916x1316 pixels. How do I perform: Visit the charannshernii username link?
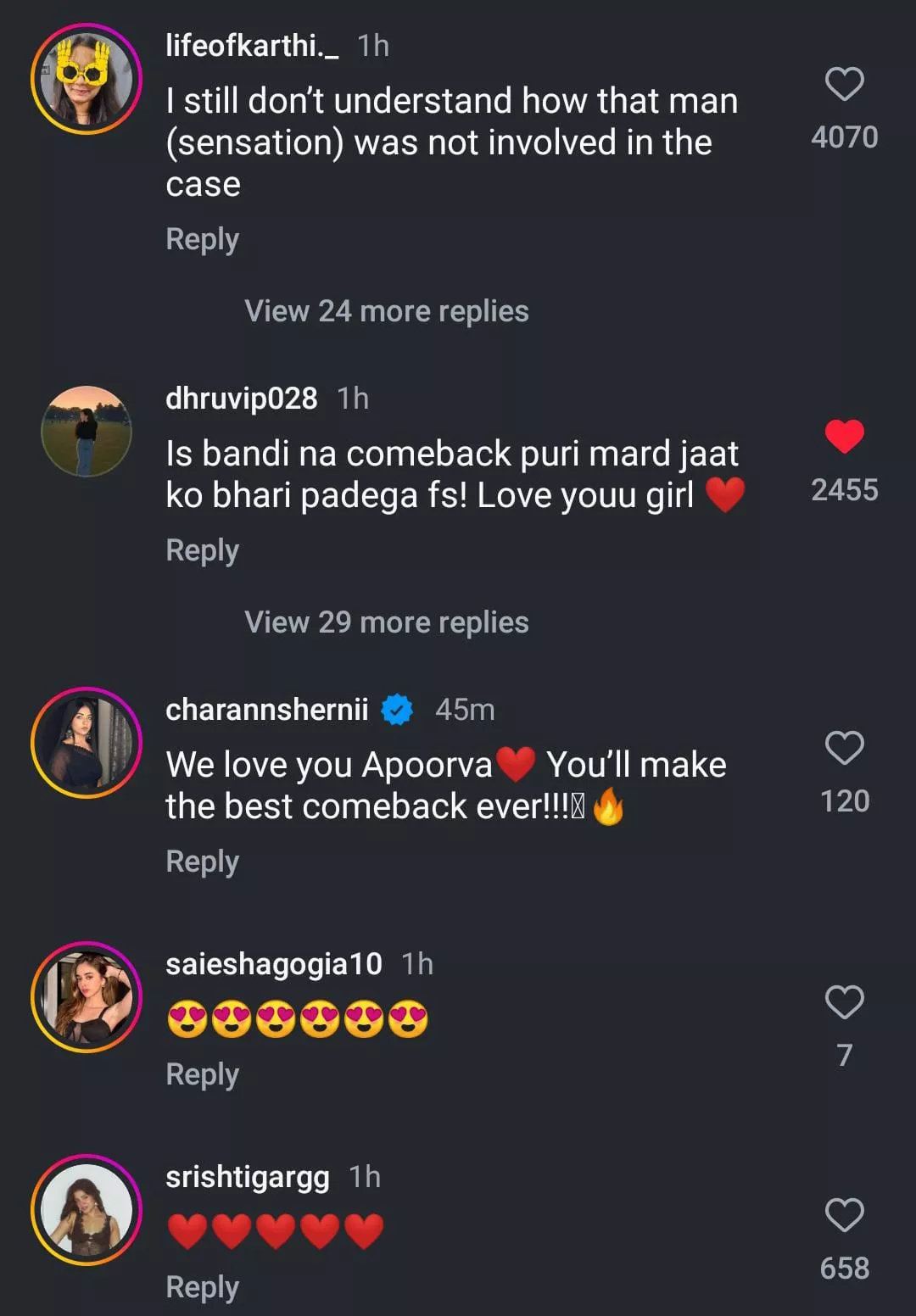pos(266,709)
